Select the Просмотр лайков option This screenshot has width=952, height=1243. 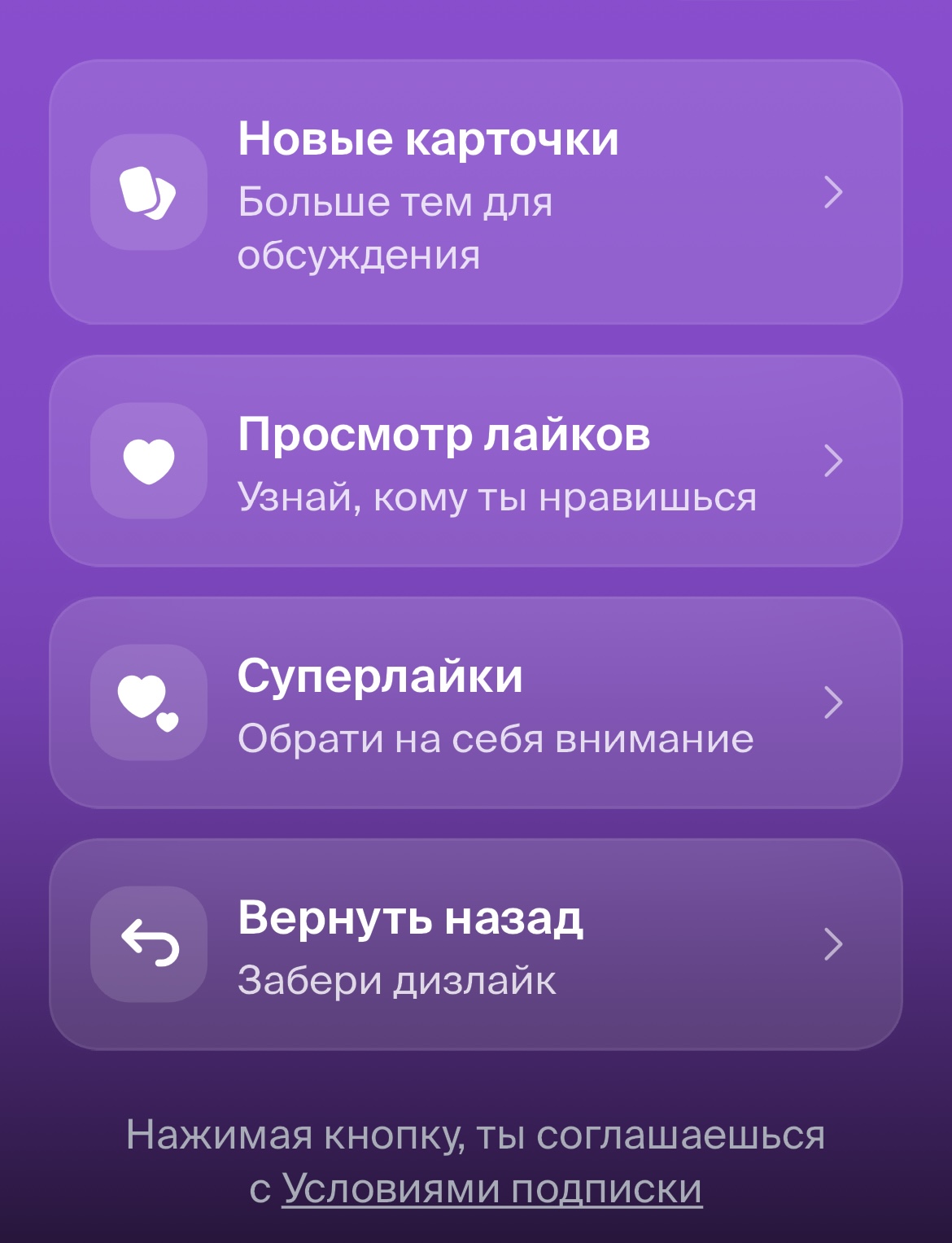476,462
